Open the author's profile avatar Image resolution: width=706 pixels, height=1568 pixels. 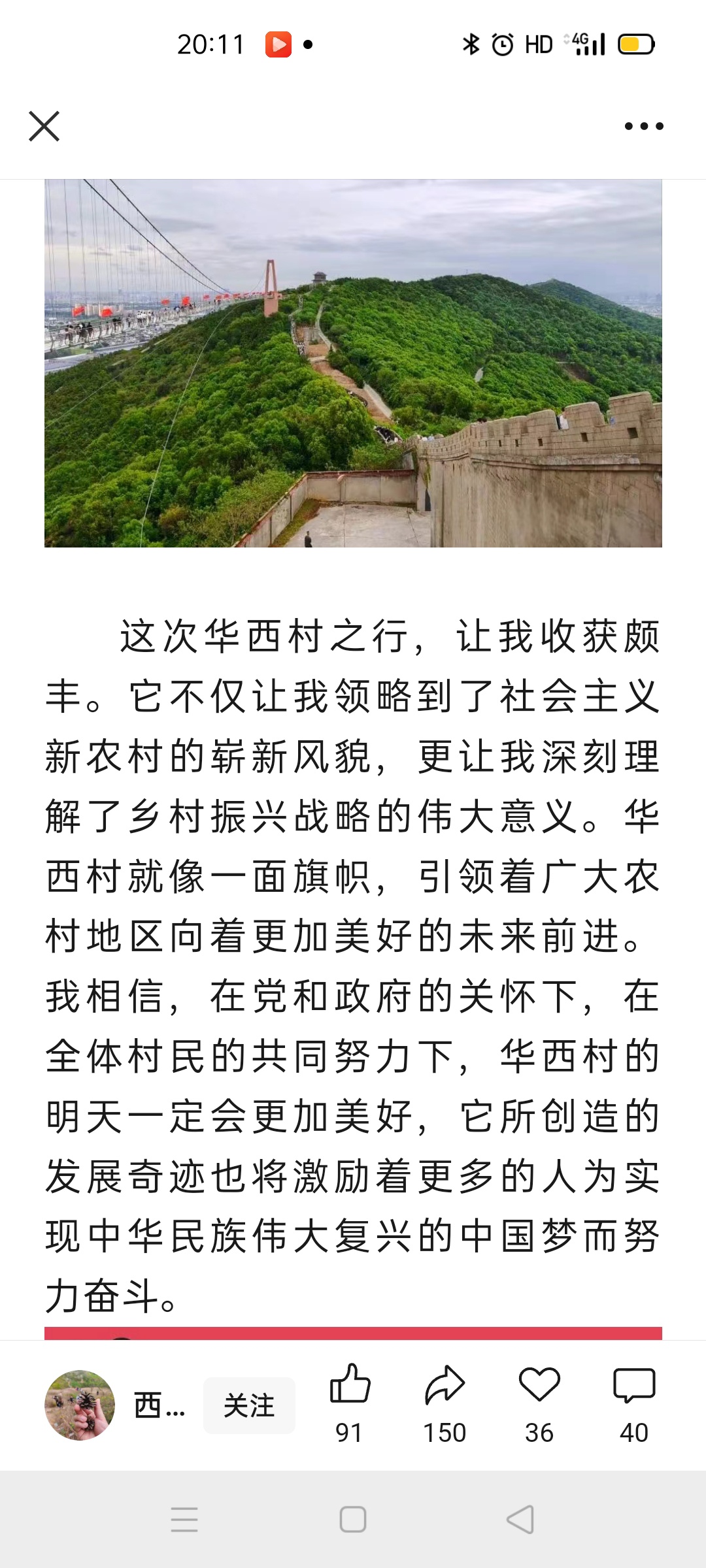[x=80, y=1405]
